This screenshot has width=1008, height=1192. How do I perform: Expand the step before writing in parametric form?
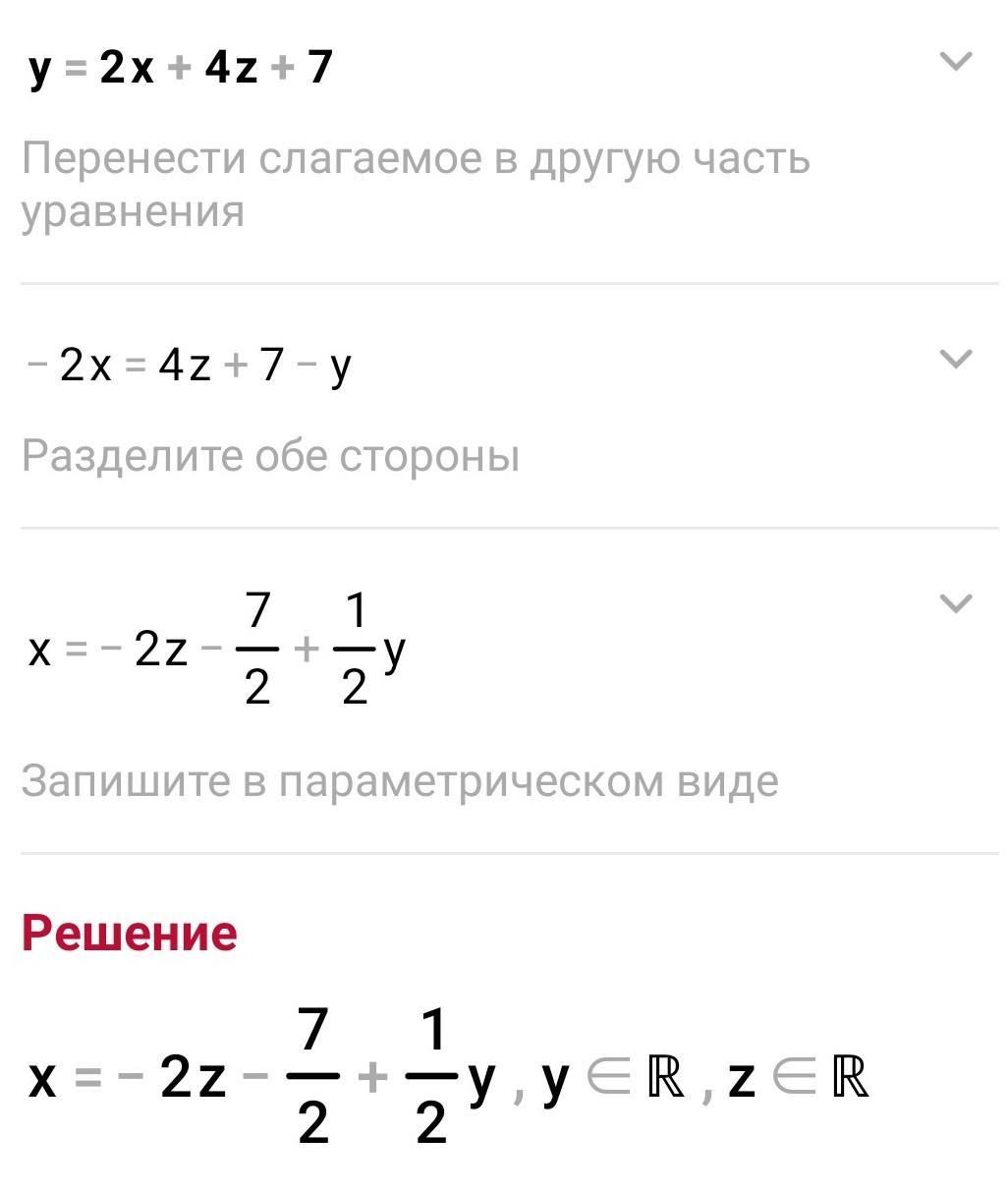pyautogui.click(x=955, y=603)
